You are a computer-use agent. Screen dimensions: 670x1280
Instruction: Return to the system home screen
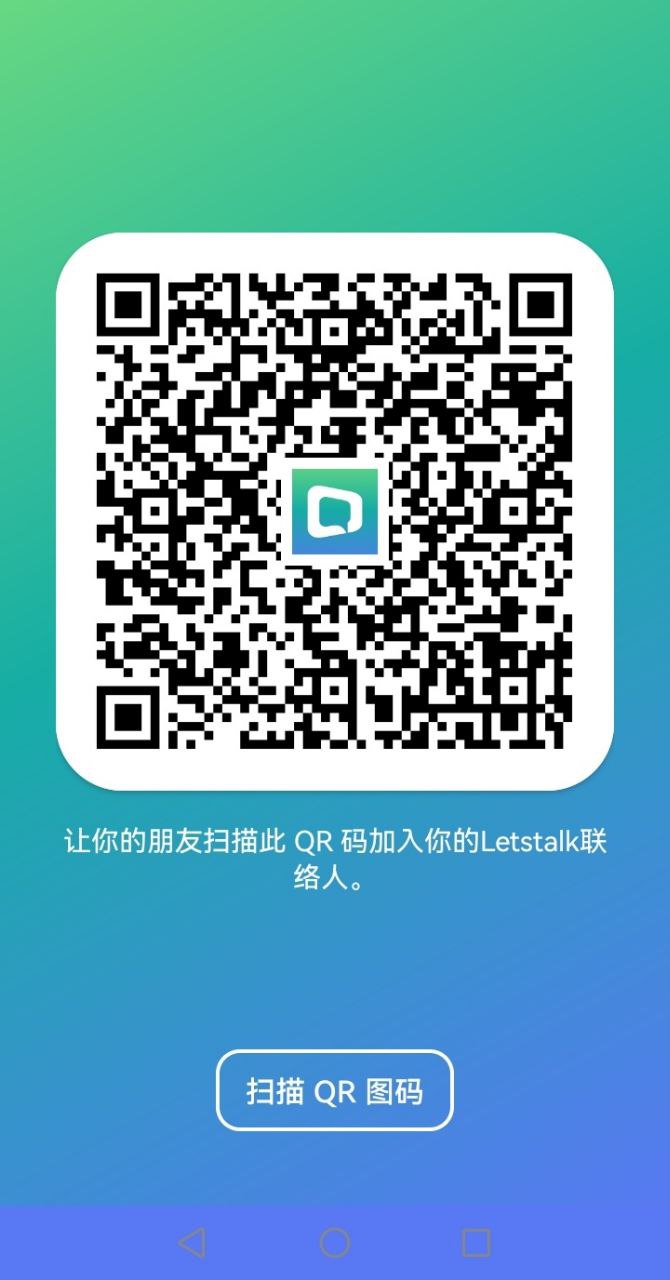[334, 1243]
